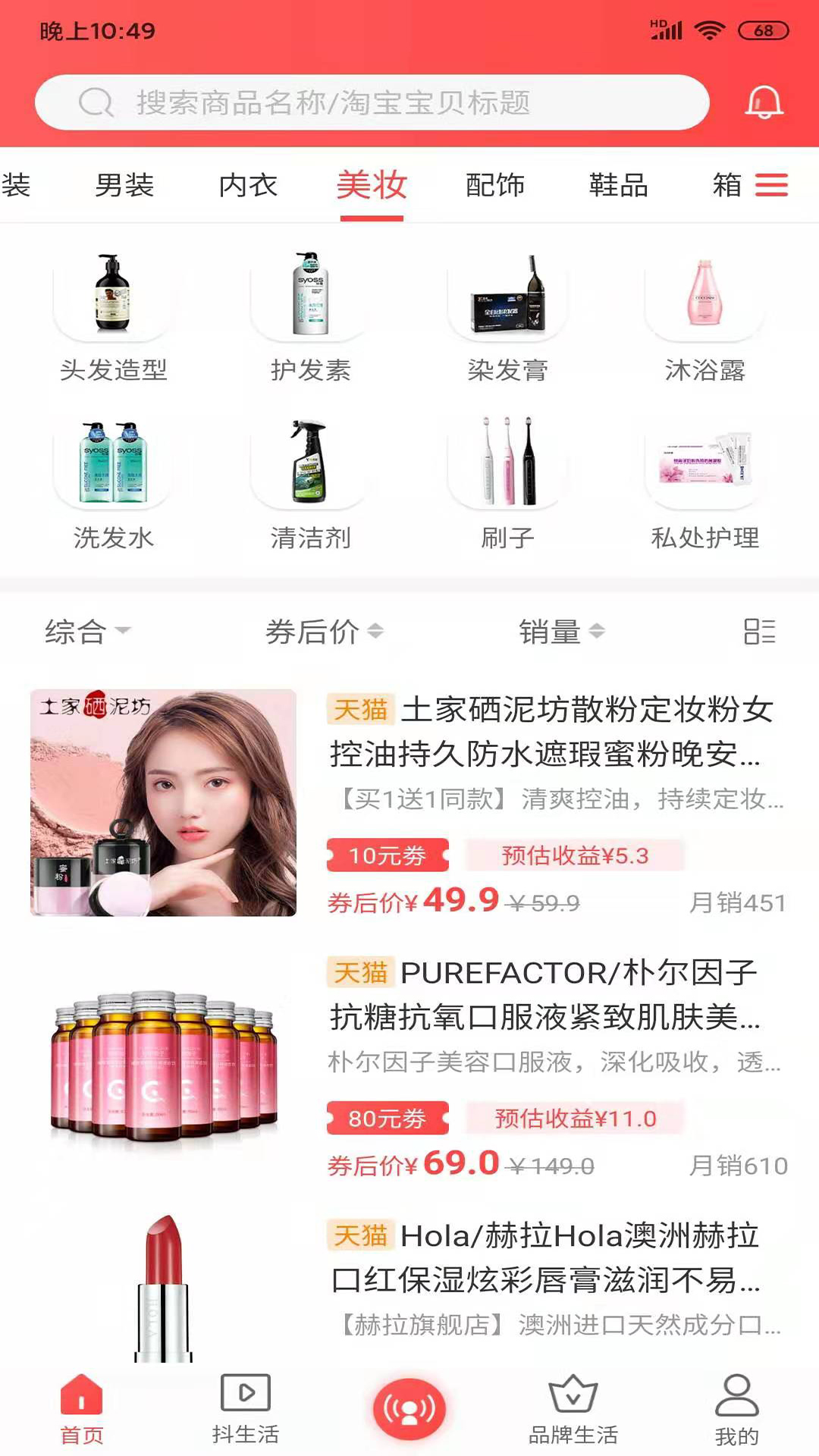Switch to the 配饰 category tab

(494, 185)
